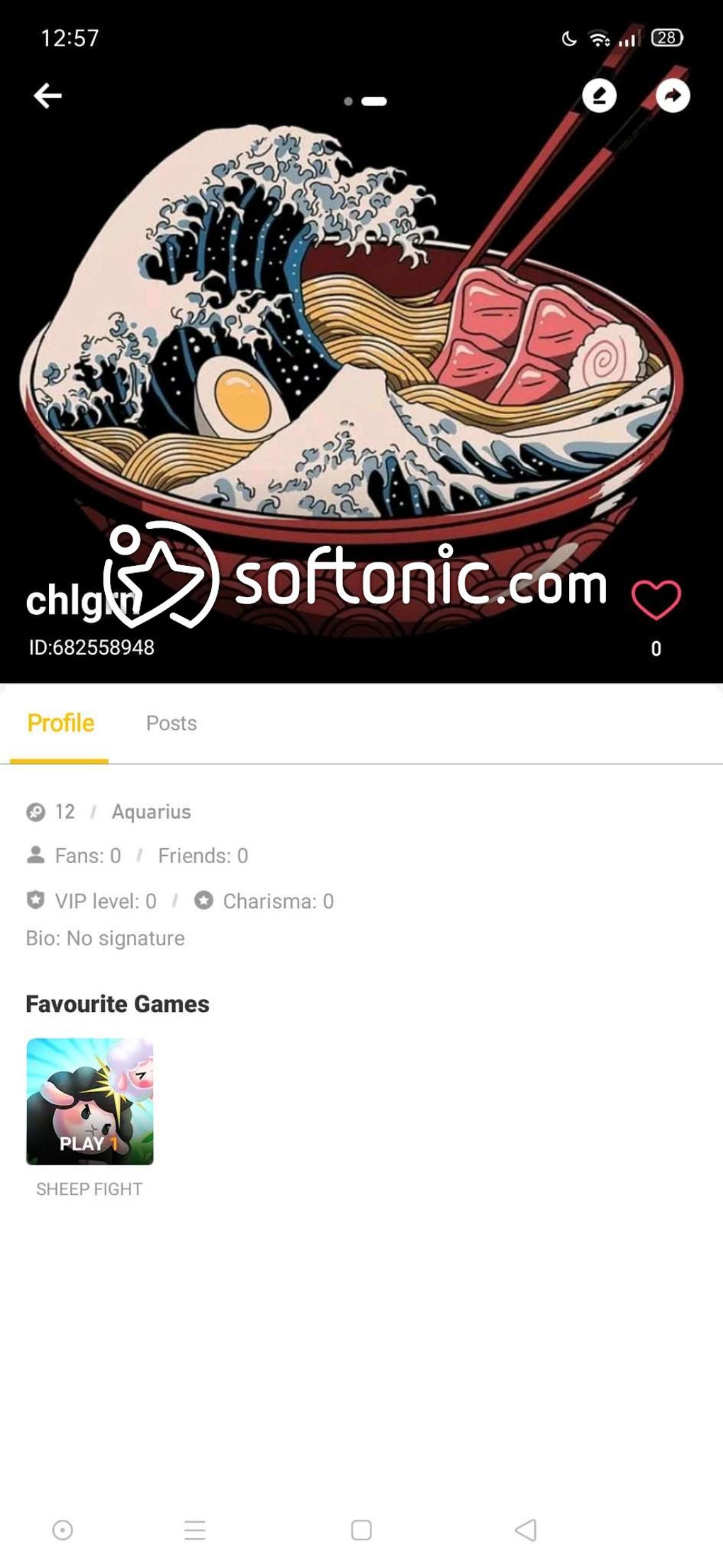Select the Profile tab
This screenshot has width=723, height=1568.
(60, 723)
